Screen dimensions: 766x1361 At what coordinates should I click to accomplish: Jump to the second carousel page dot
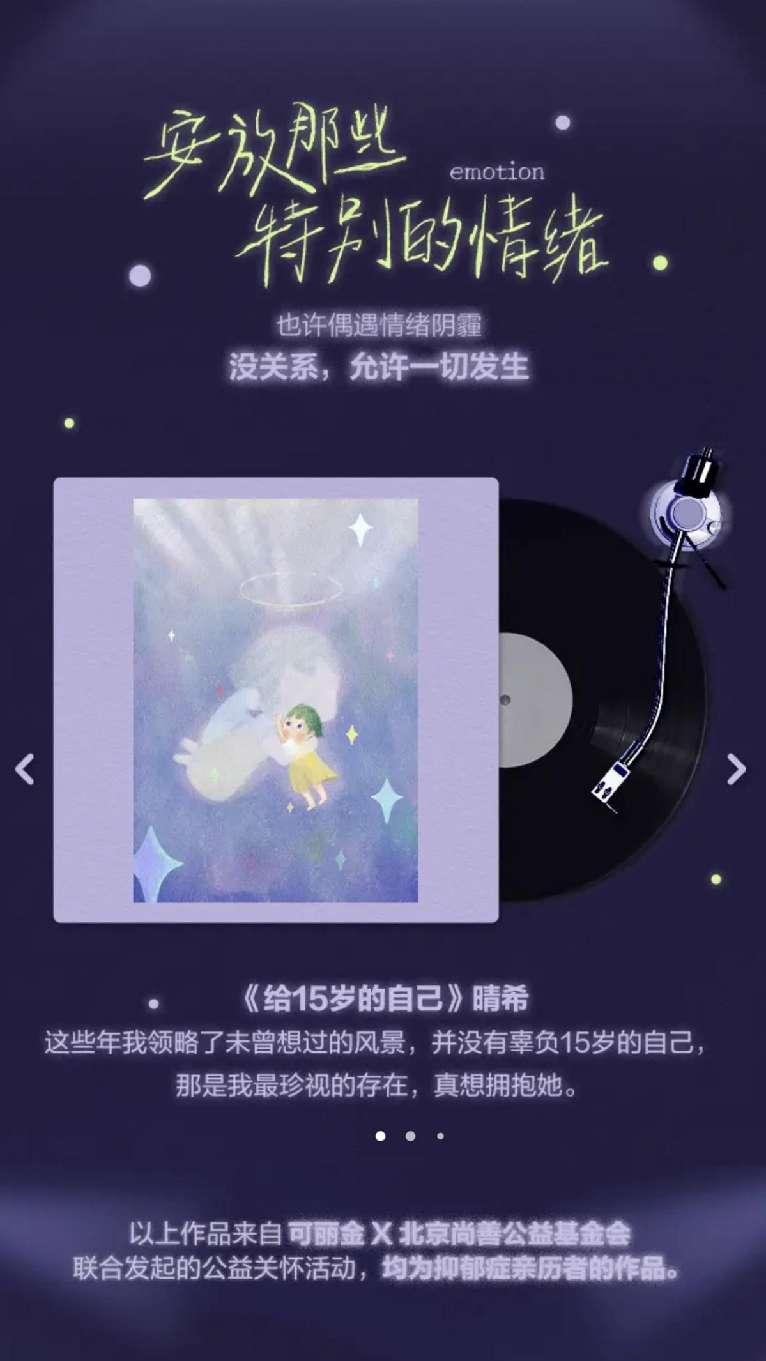coord(410,1136)
